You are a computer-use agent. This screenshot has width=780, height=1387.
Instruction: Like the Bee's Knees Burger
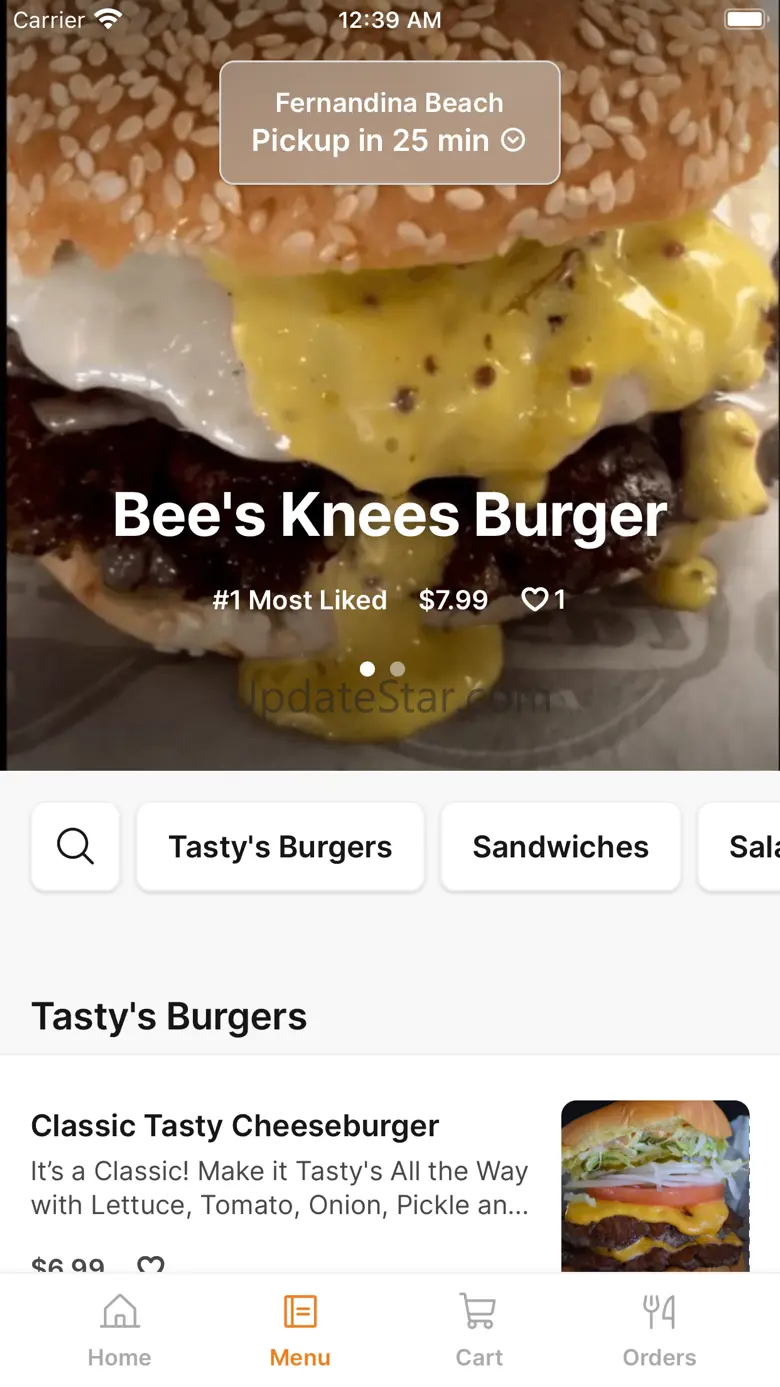coord(536,600)
